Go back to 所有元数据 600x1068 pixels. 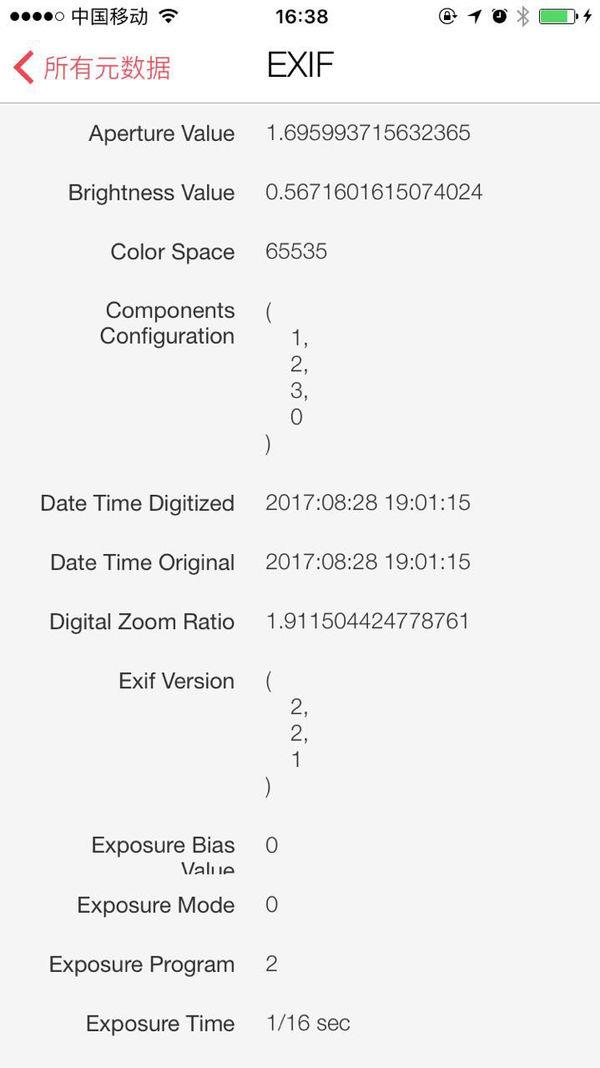coord(91,67)
